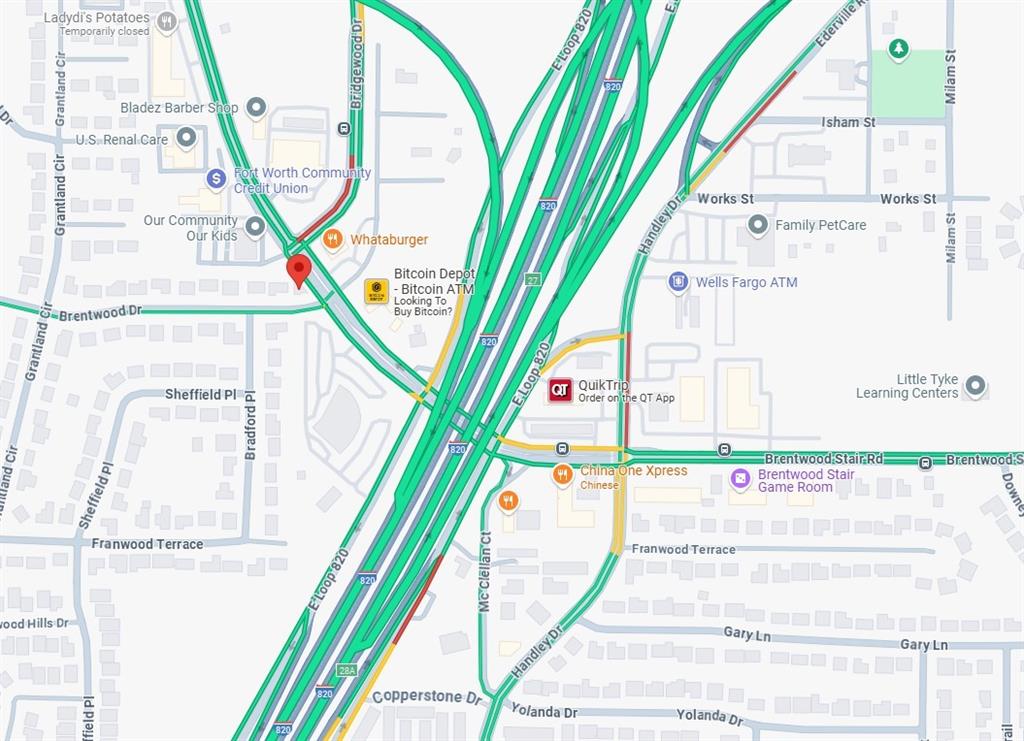This screenshot has width=1024, height=741.
Task: Select the bus stop on Bridgewood Dr
Action: pyautogui.click(x=343, y=128)
